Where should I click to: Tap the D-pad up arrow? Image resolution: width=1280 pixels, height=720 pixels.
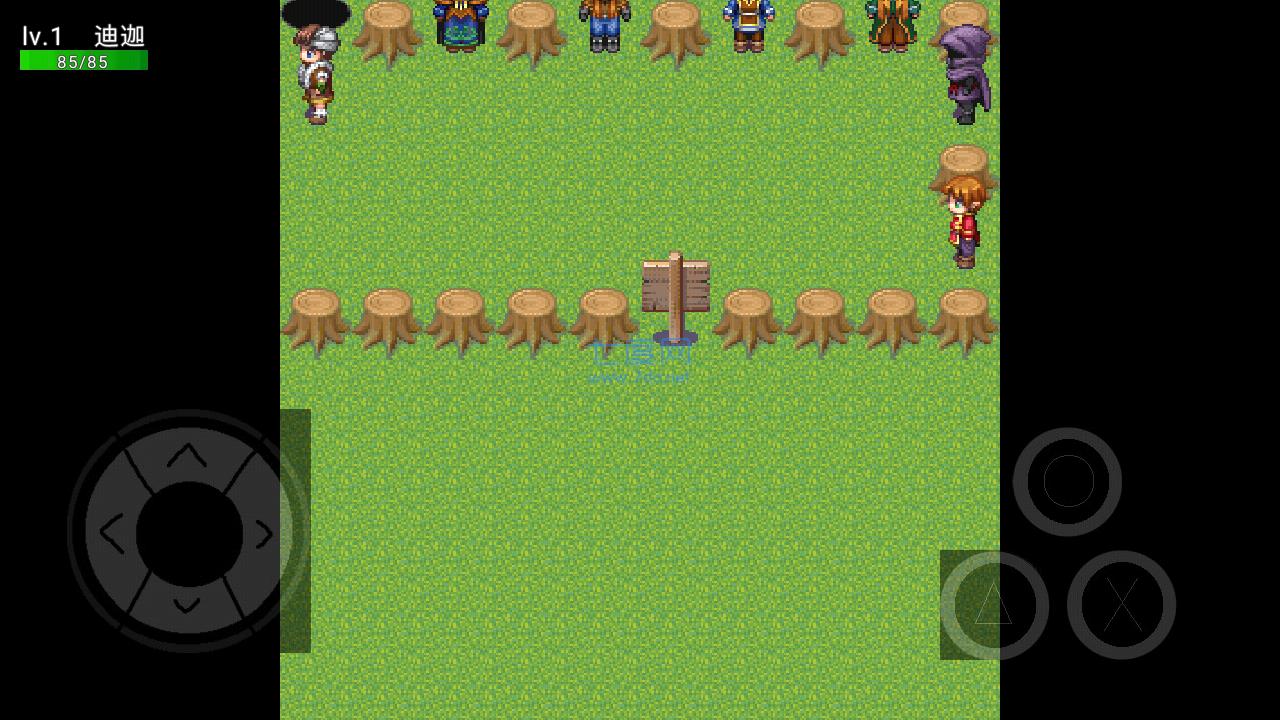[187, 456]
